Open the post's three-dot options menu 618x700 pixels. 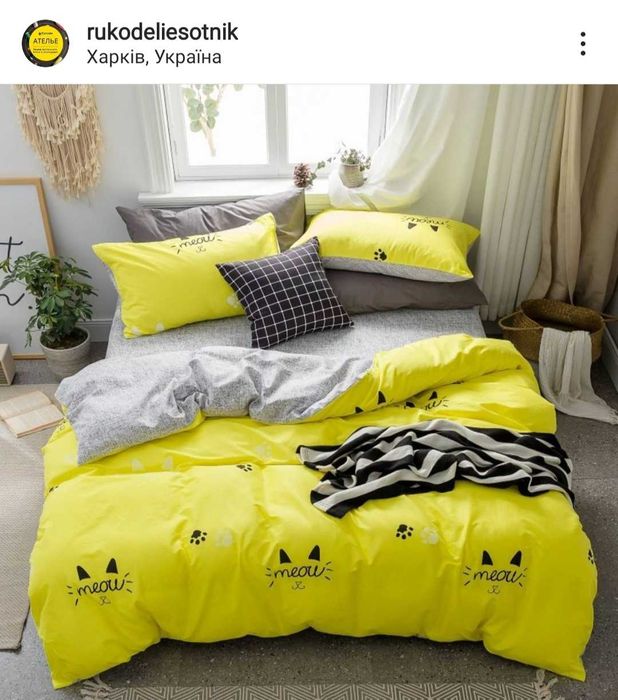pyautogui.click(x=582, y=44)
